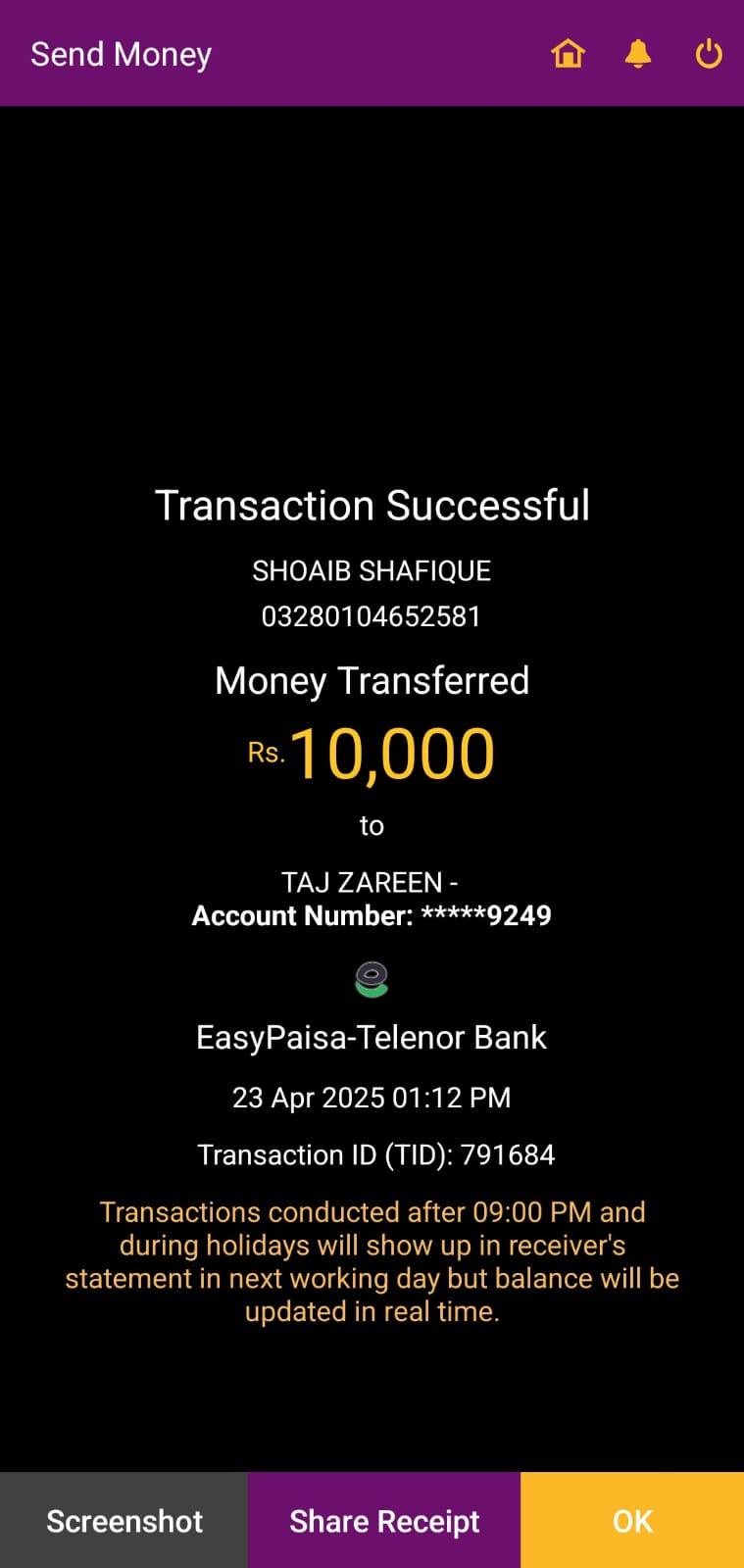This screenshot has height=1568, width=744.
Task: Share Receipt of this transaction
Action: click(x=384, y=1520)
